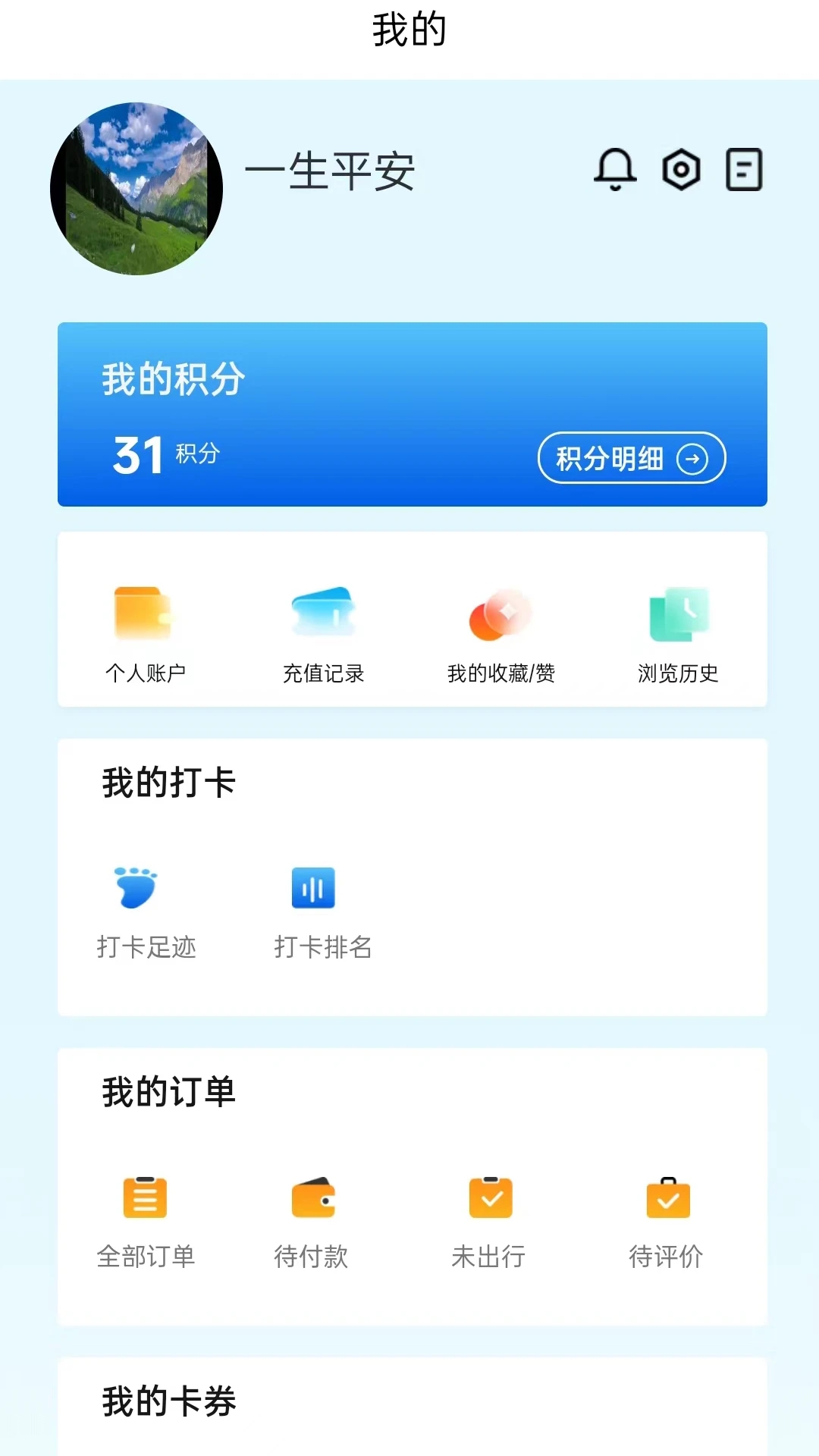Image resolution: width=819 pixels, height=1456 pixels.
Task: View 积分明细 points details
Action: point(631,458)
